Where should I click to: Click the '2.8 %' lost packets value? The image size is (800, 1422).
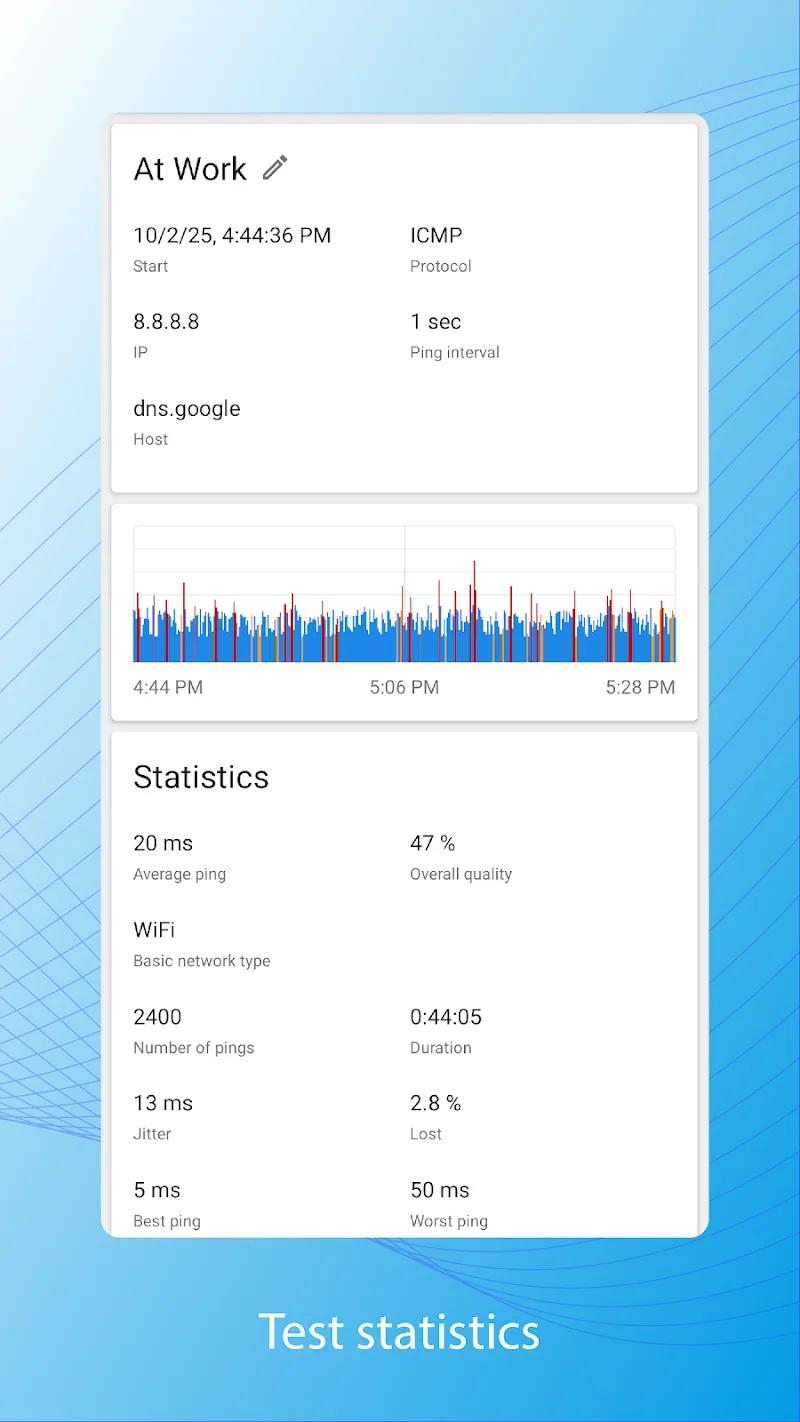coord(435,1104)
